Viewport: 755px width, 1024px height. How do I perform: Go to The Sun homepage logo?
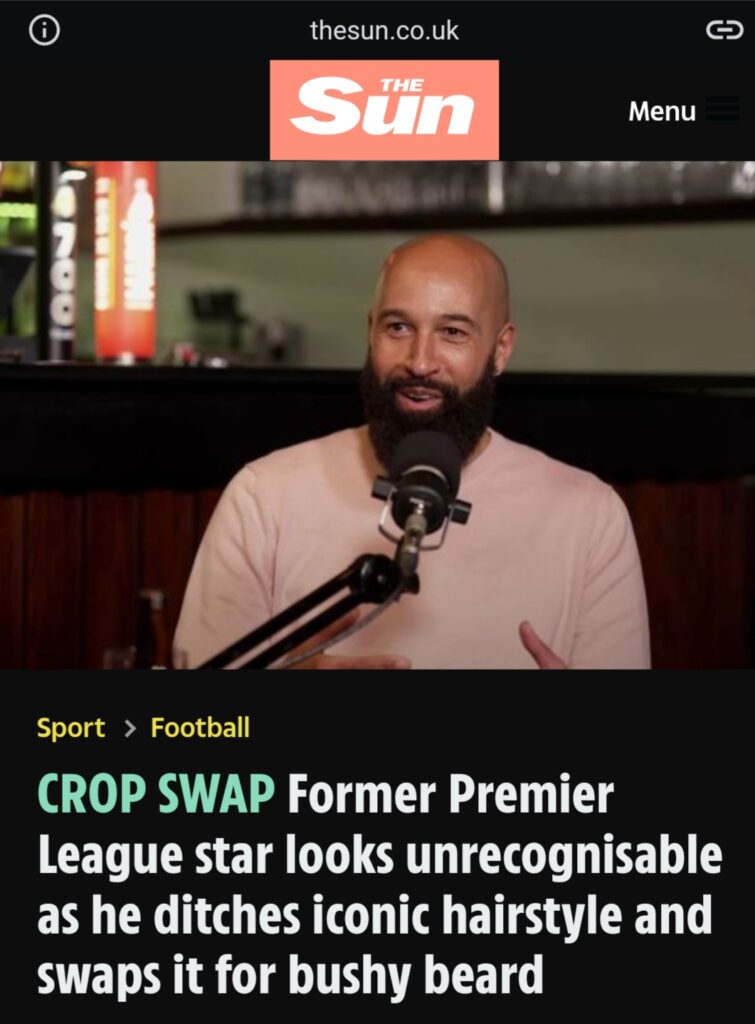(384, 110)
